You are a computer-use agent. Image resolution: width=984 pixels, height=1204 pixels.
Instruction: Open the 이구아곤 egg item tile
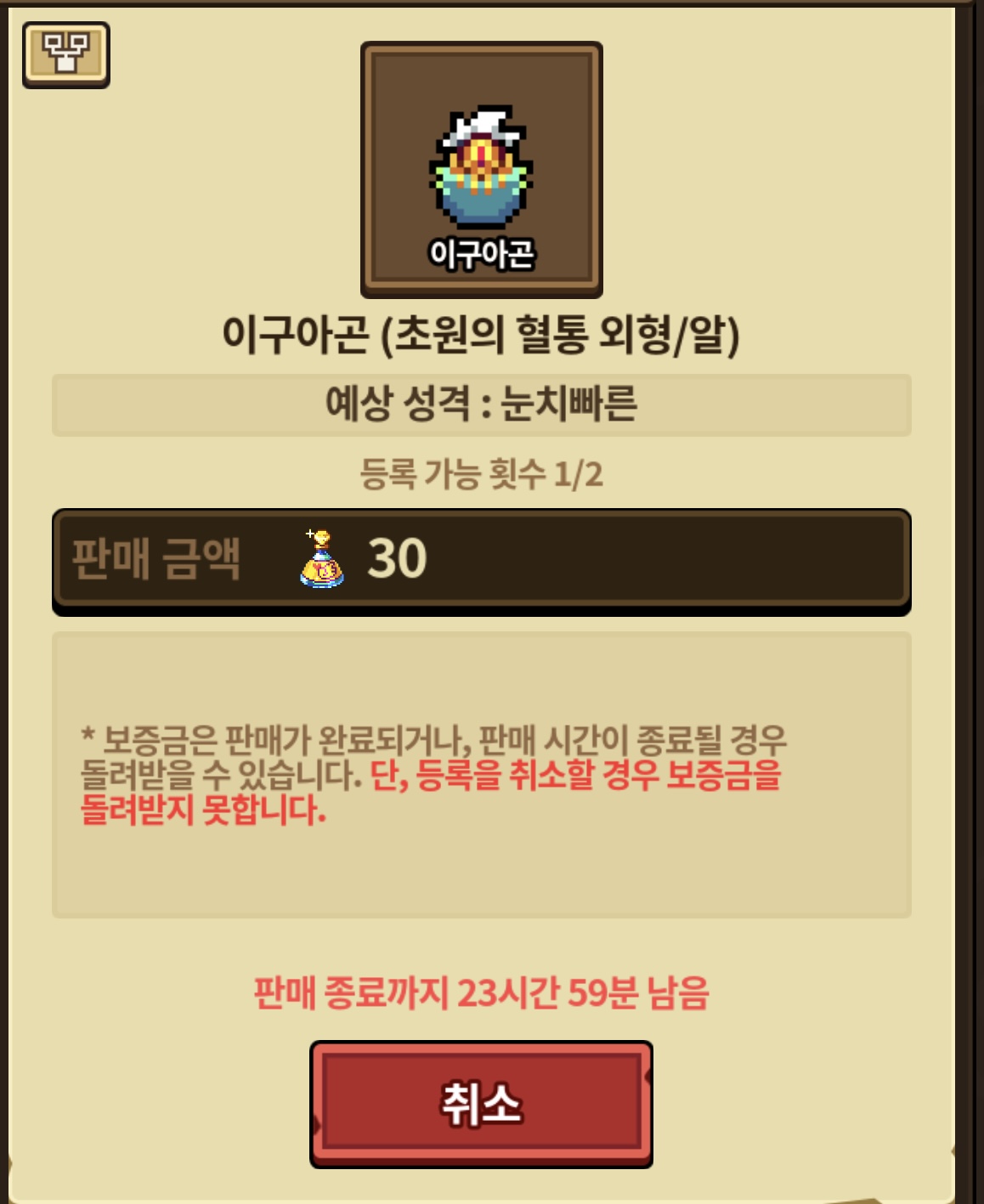pos(482,170)
